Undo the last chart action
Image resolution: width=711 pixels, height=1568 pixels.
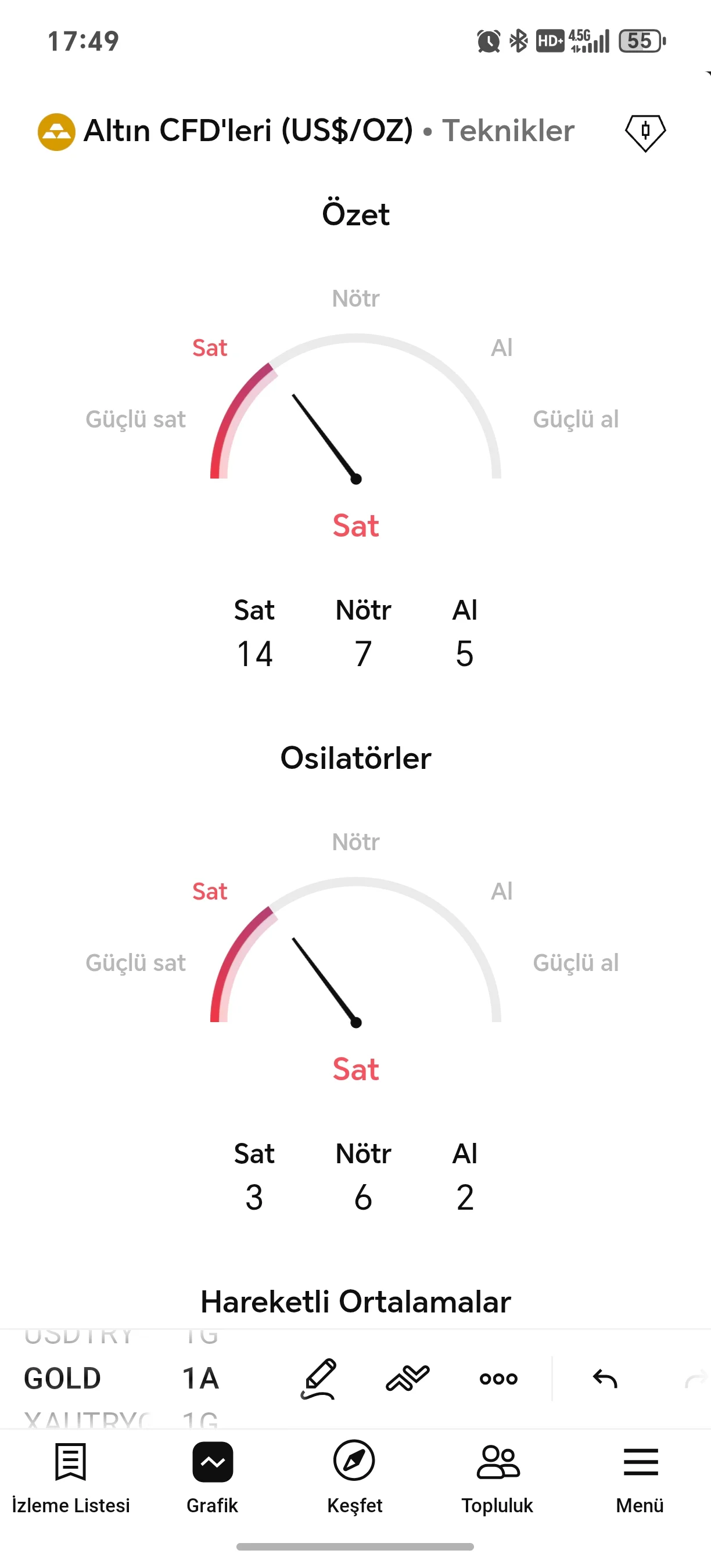605,1379
